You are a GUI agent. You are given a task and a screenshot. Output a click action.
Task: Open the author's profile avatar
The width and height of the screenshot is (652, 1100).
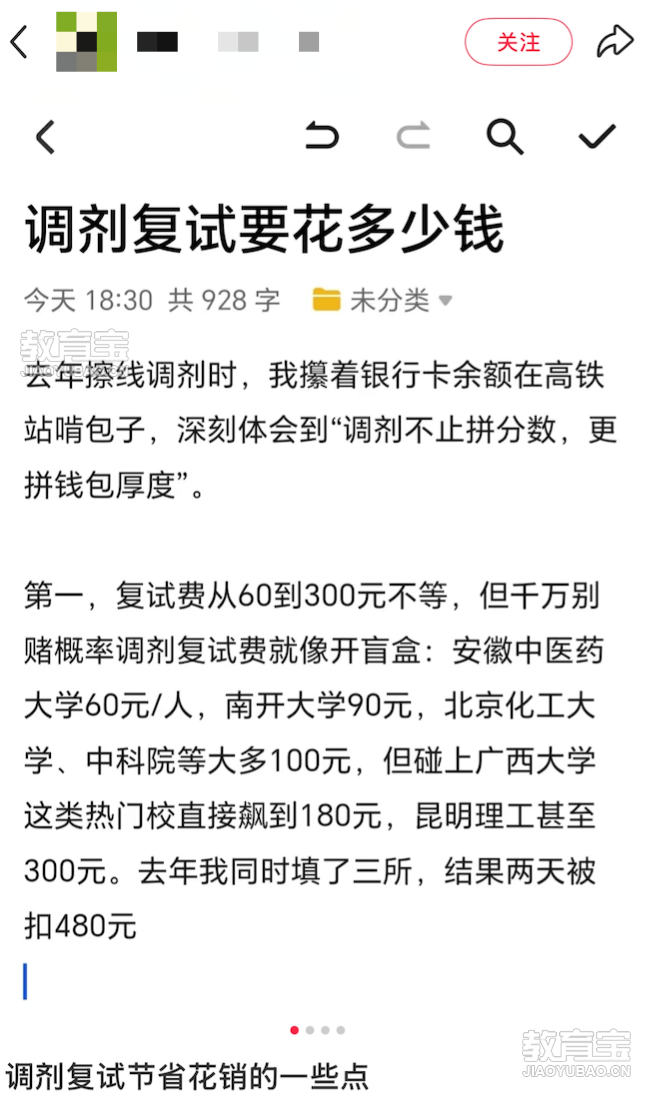(86, 41)
